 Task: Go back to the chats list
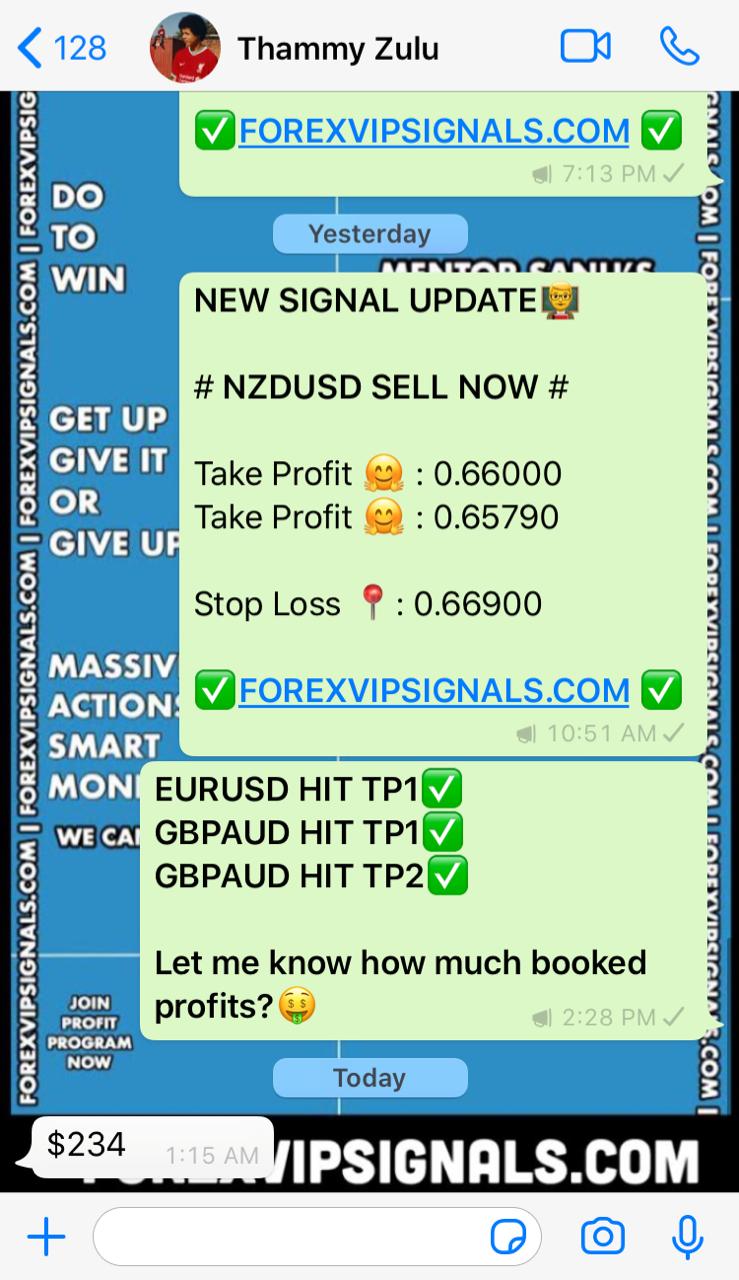click(60, 47)
